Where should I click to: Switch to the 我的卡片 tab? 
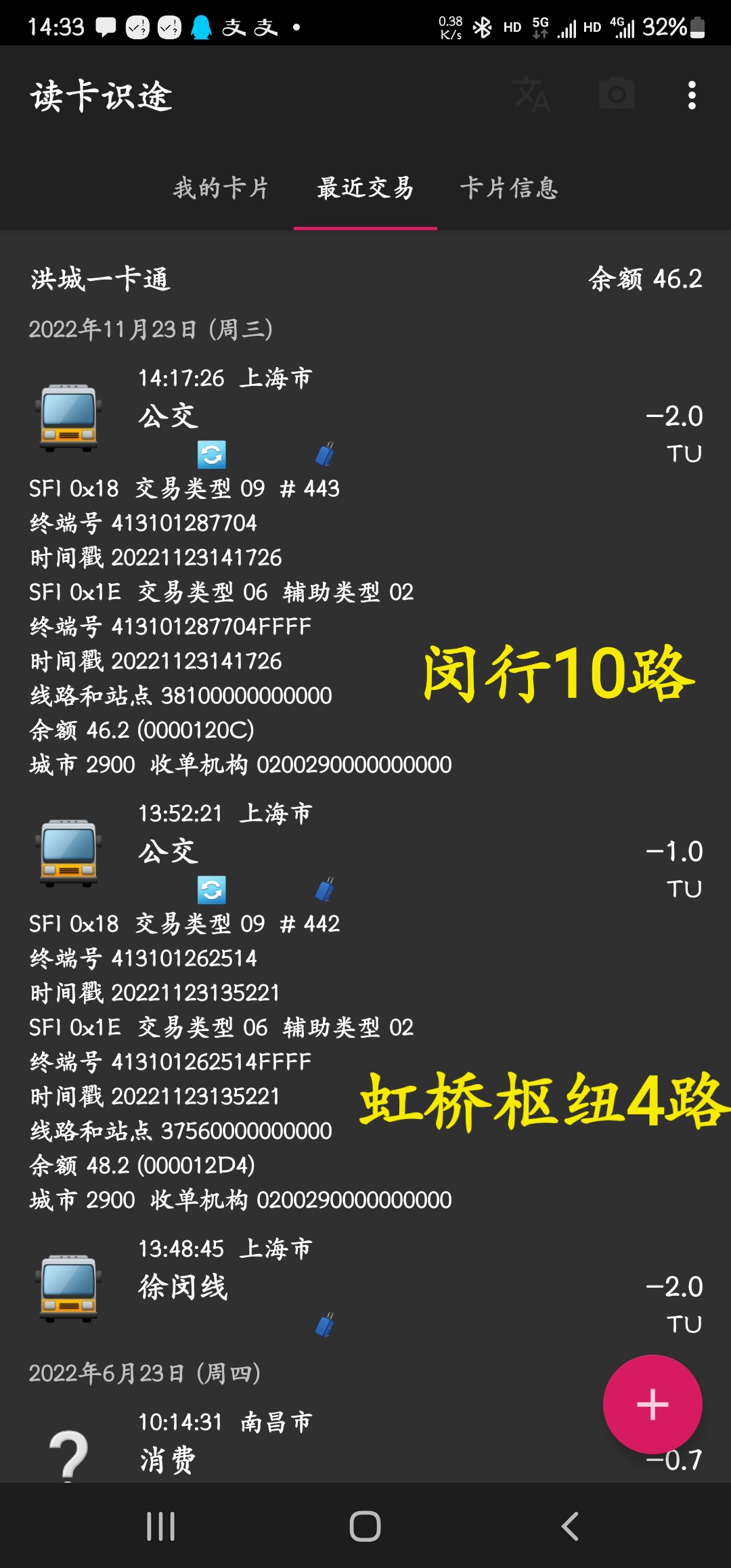tap(221, 188)
